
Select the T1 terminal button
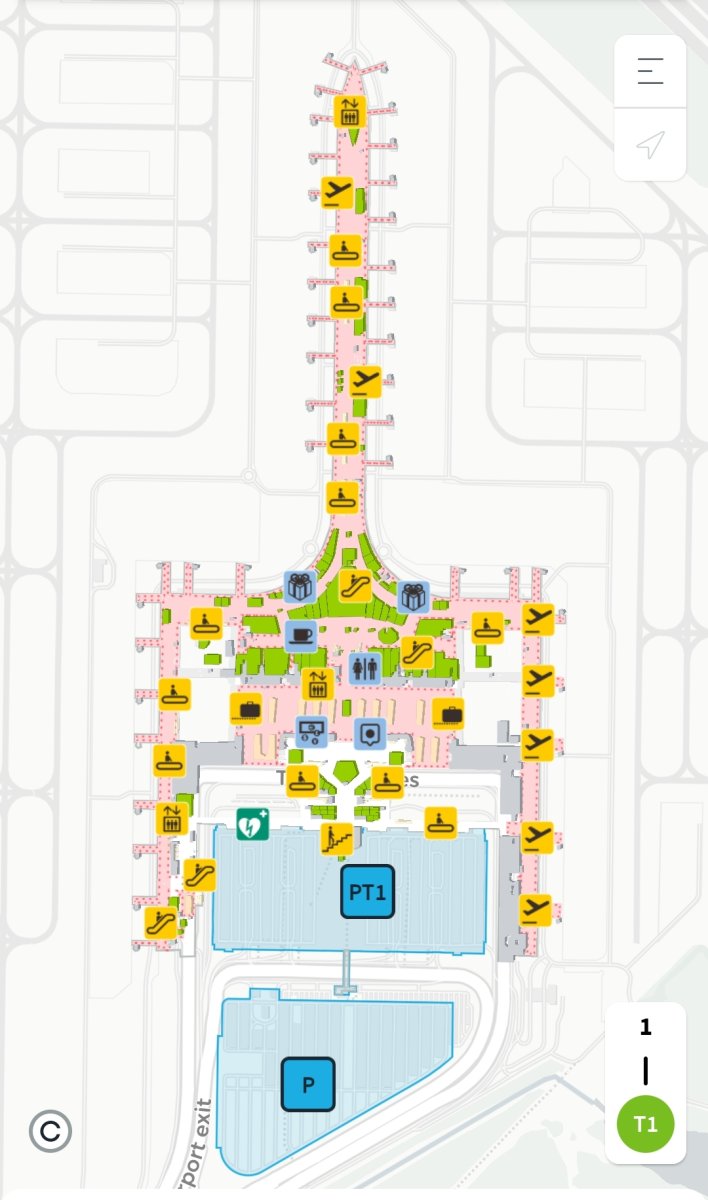coord(646,1124)
